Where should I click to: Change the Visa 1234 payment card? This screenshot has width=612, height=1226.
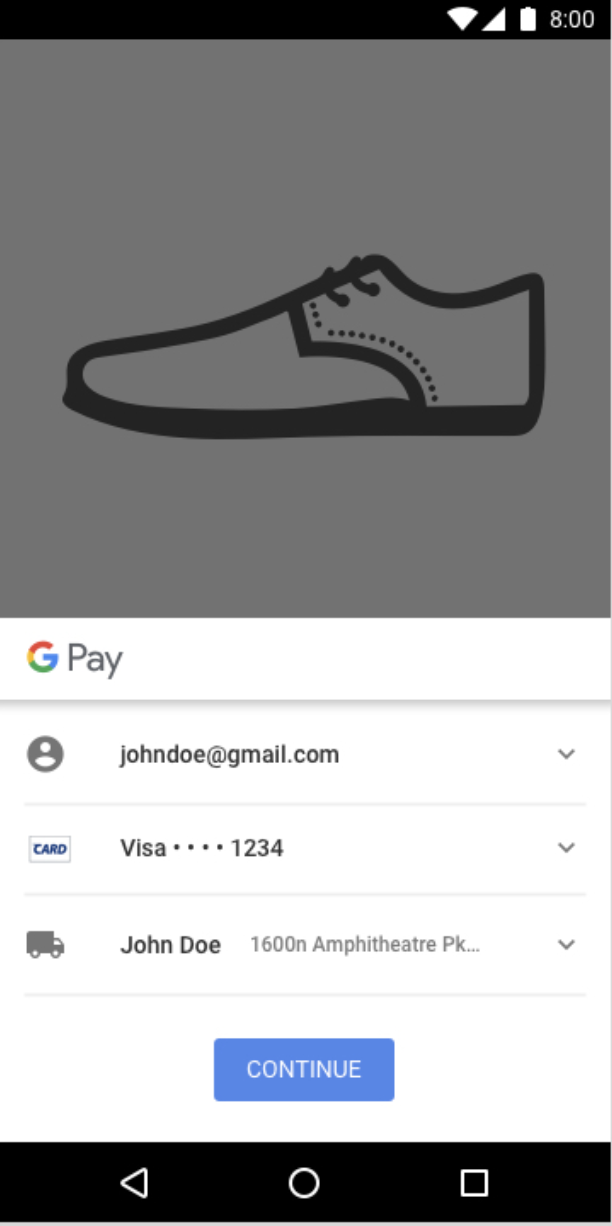tap(566, 848)
